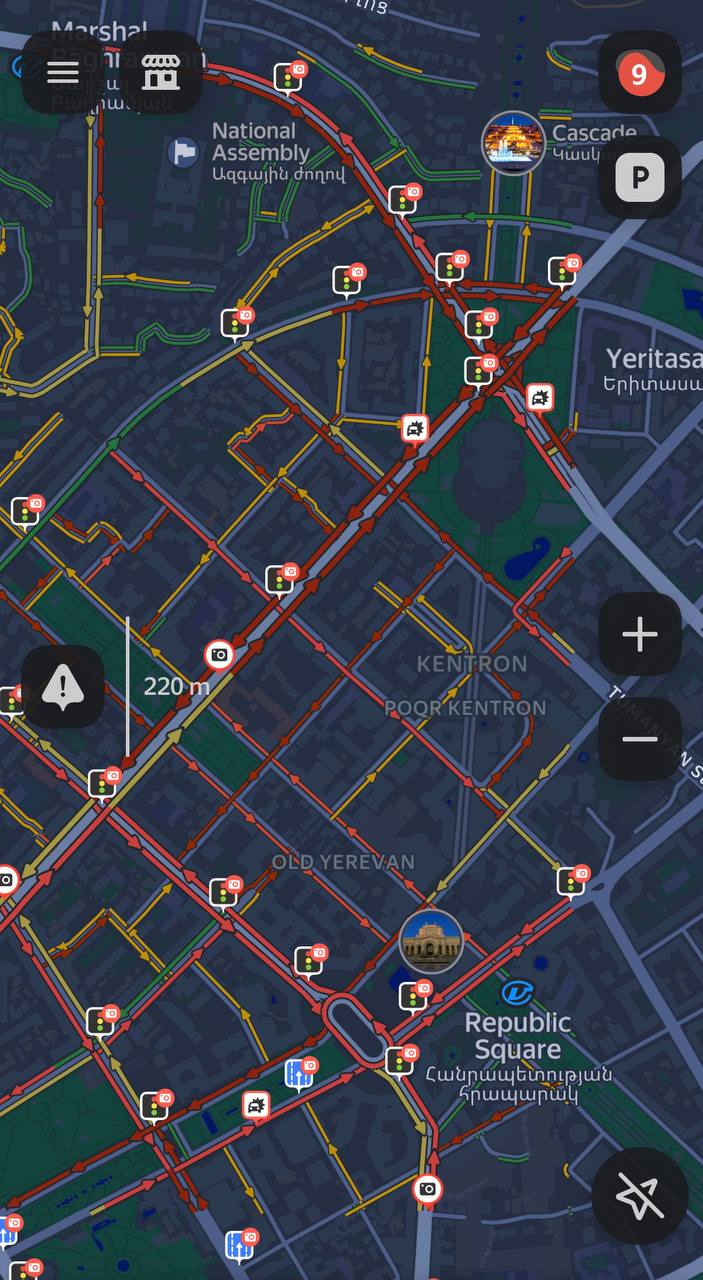Zoom out with the minus button
The height and width of the screenshot is (1280, 703).
pyautogui.click(x=639, y=739)
